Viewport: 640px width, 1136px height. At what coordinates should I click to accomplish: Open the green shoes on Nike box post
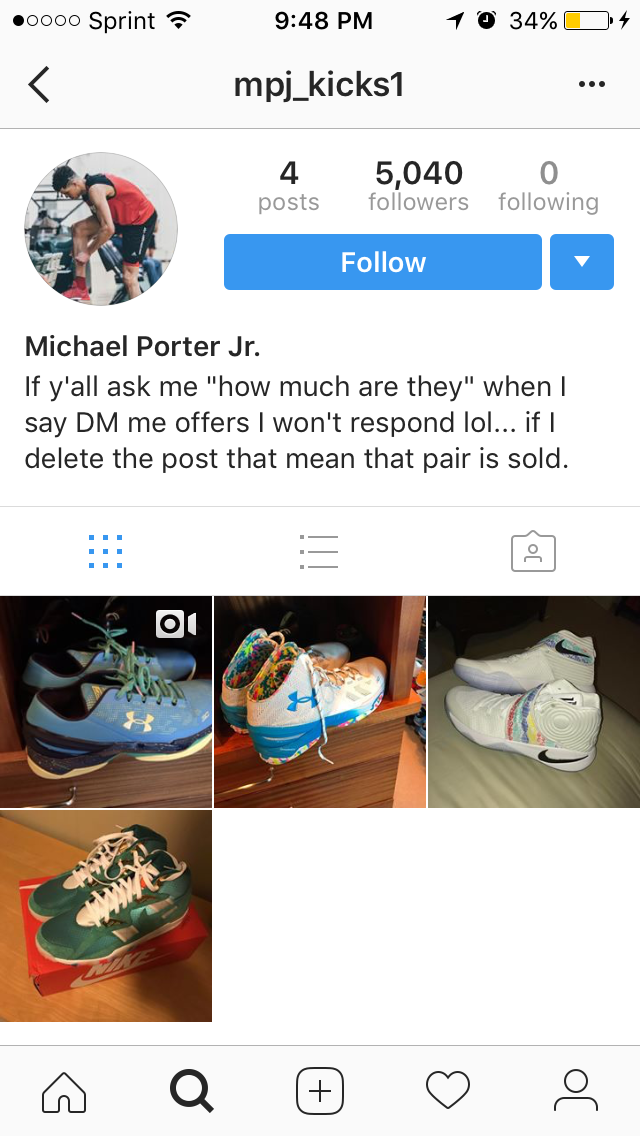(x=106, y=916)
